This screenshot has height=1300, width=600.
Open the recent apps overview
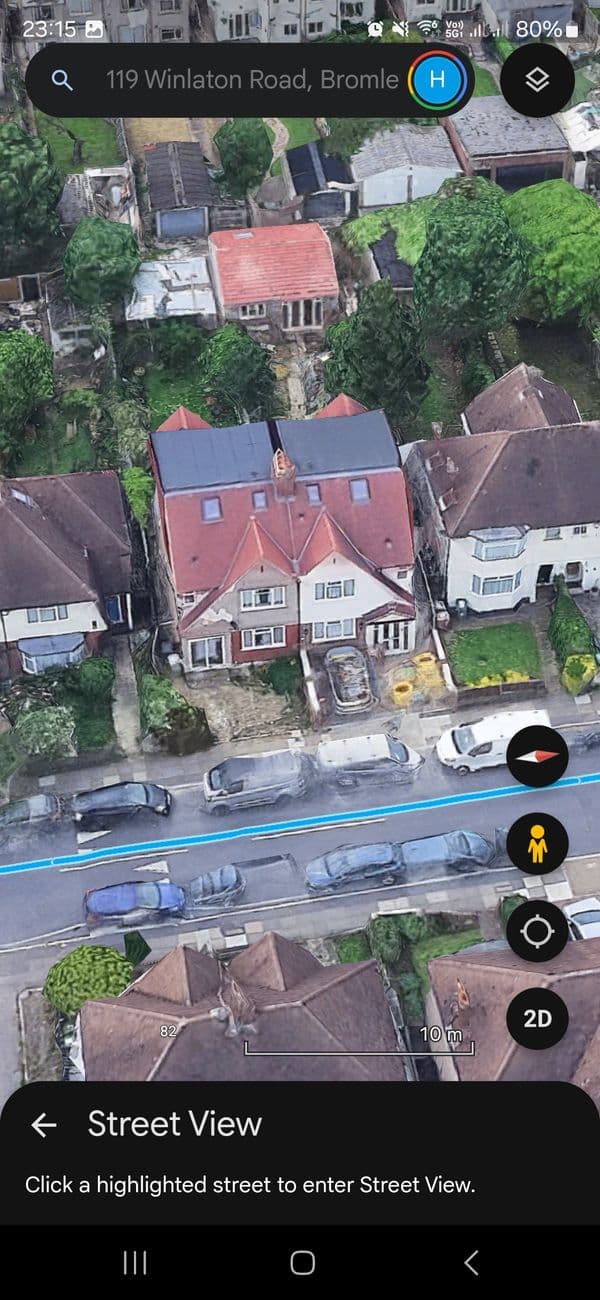click(x=134, y=1262)
